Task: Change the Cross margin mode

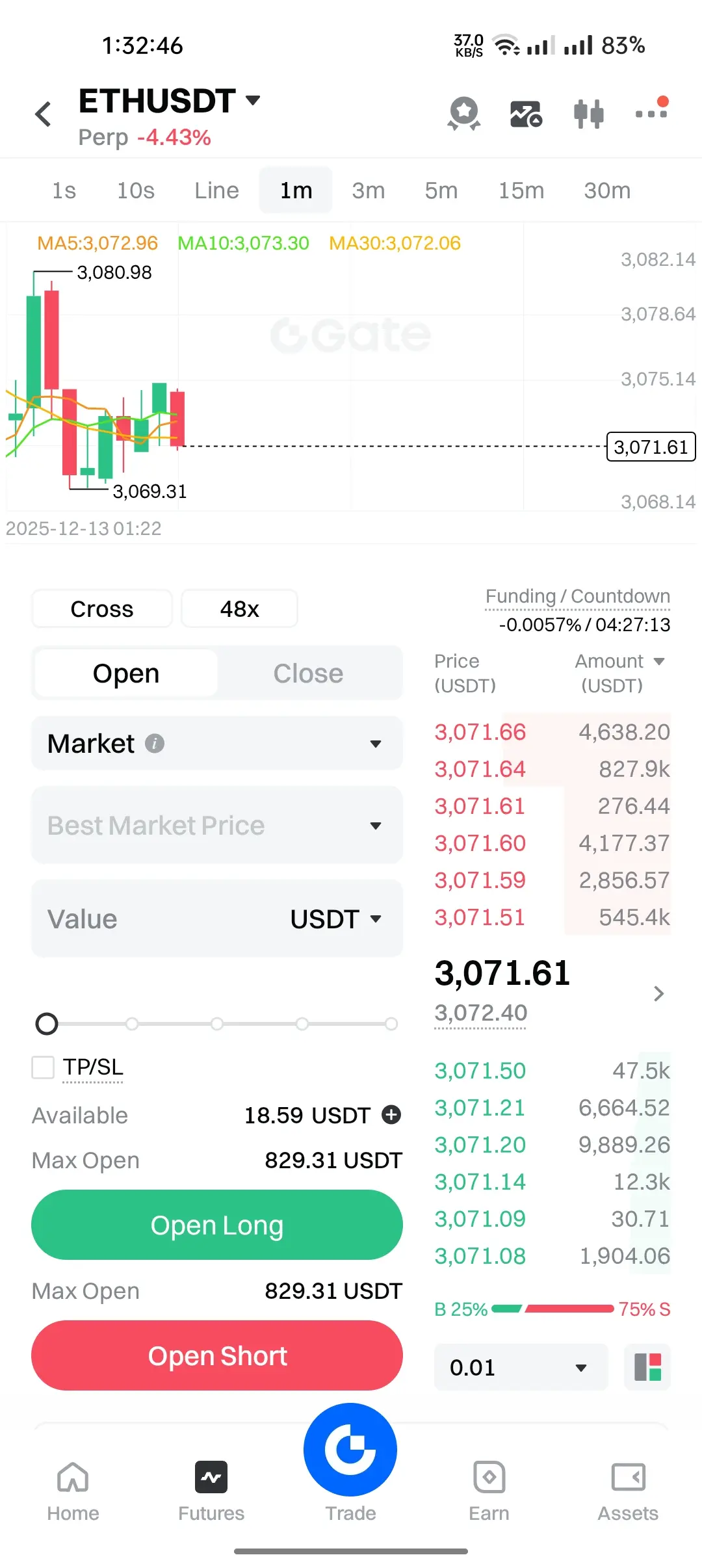Action: [102, 609]
